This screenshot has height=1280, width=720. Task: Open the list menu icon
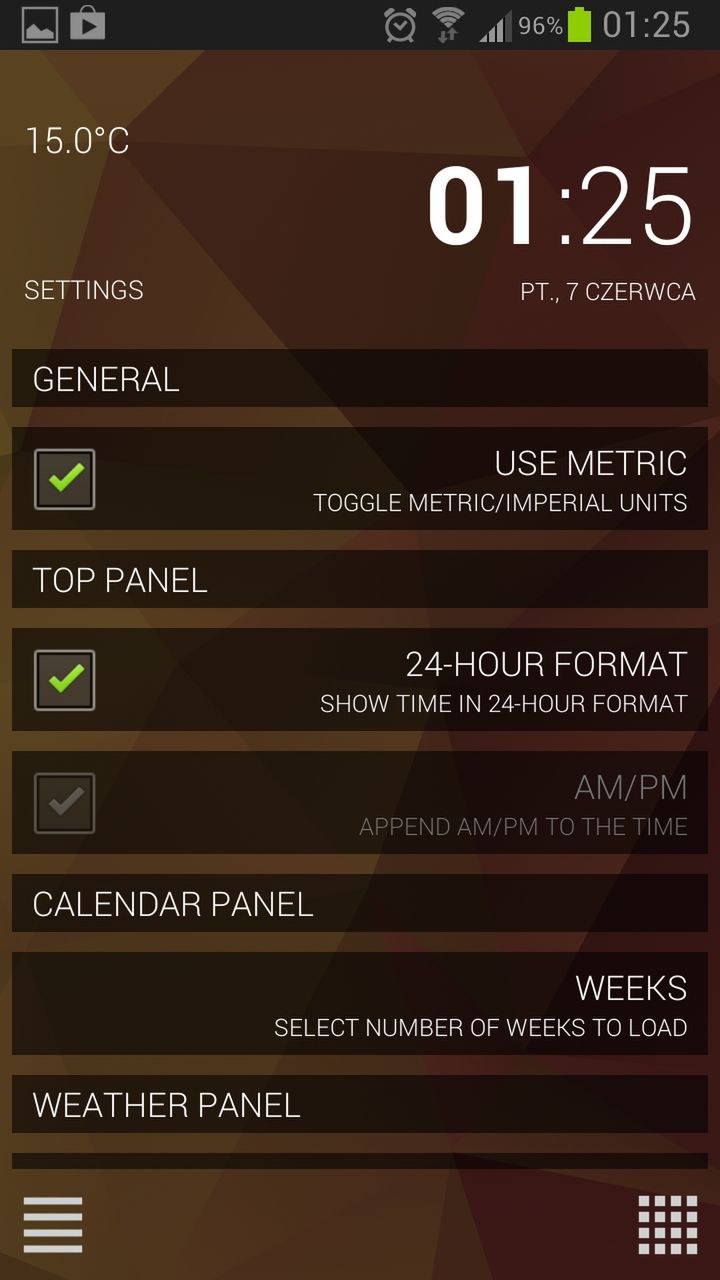point(53,1224)
